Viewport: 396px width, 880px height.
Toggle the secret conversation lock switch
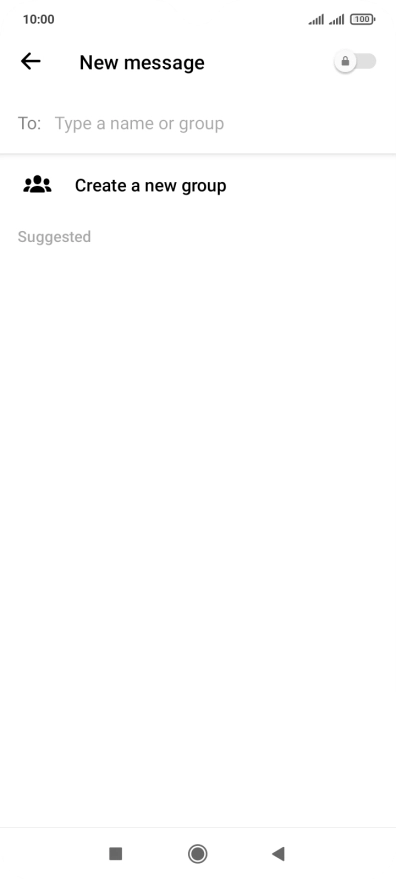click(355, 61)
